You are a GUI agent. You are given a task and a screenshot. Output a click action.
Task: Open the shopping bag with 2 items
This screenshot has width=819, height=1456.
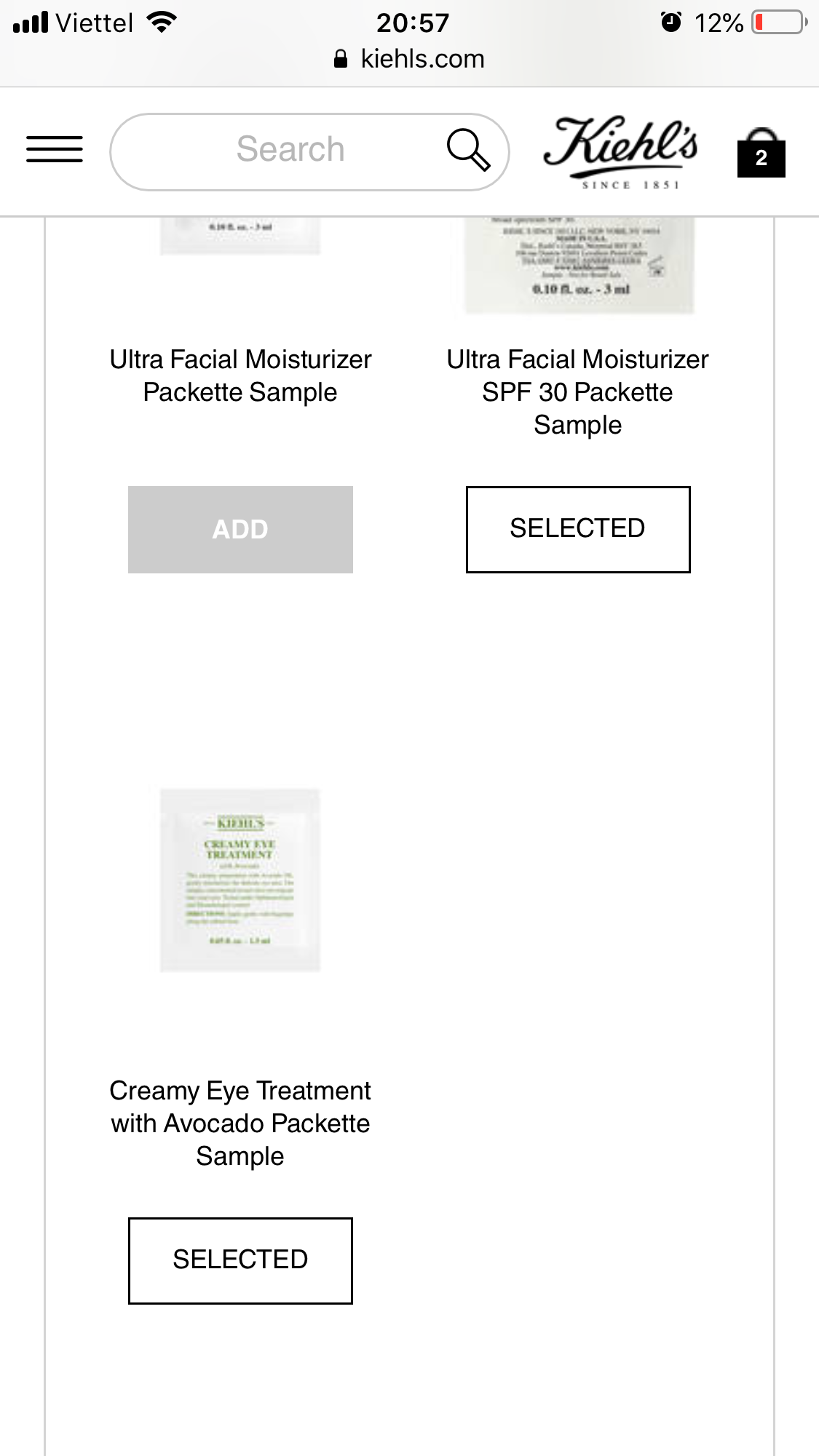(x=761, y=153)
